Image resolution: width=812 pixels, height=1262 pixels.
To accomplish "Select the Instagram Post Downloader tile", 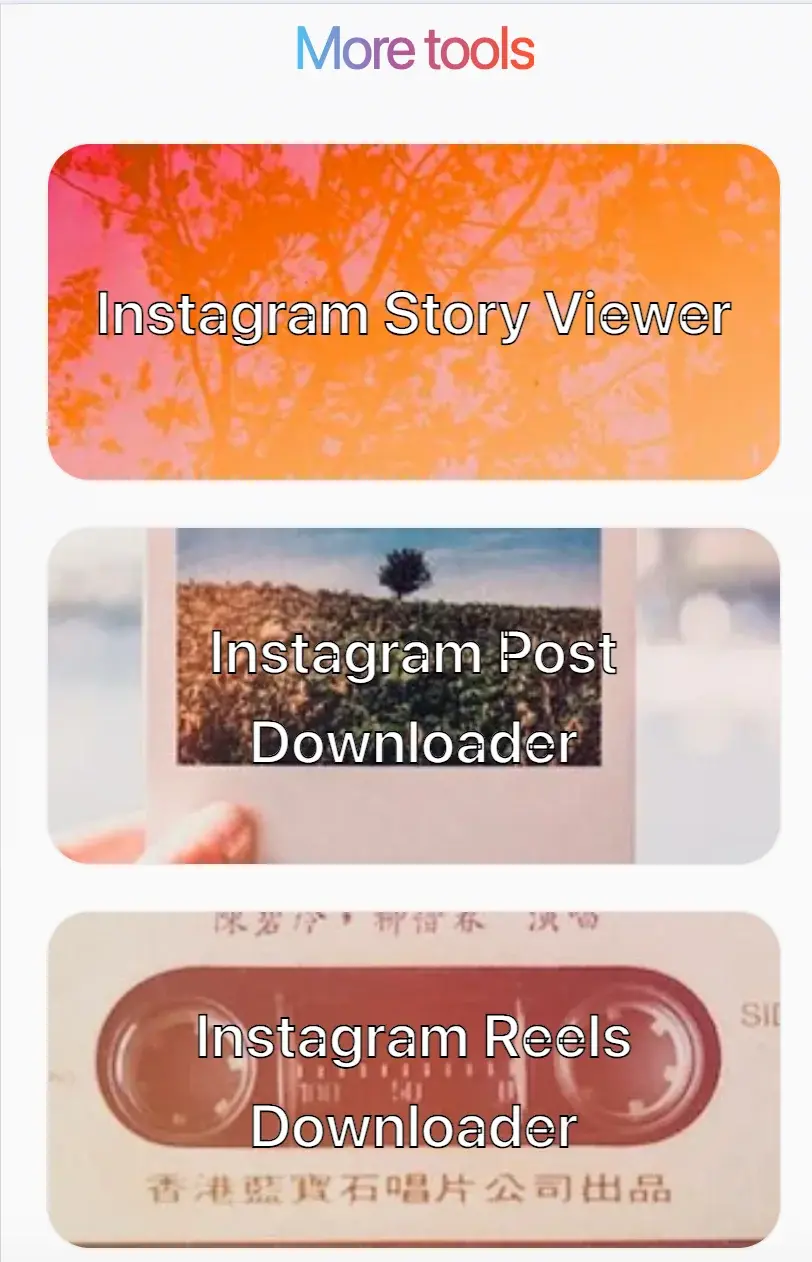I will [x=414, y=696].
